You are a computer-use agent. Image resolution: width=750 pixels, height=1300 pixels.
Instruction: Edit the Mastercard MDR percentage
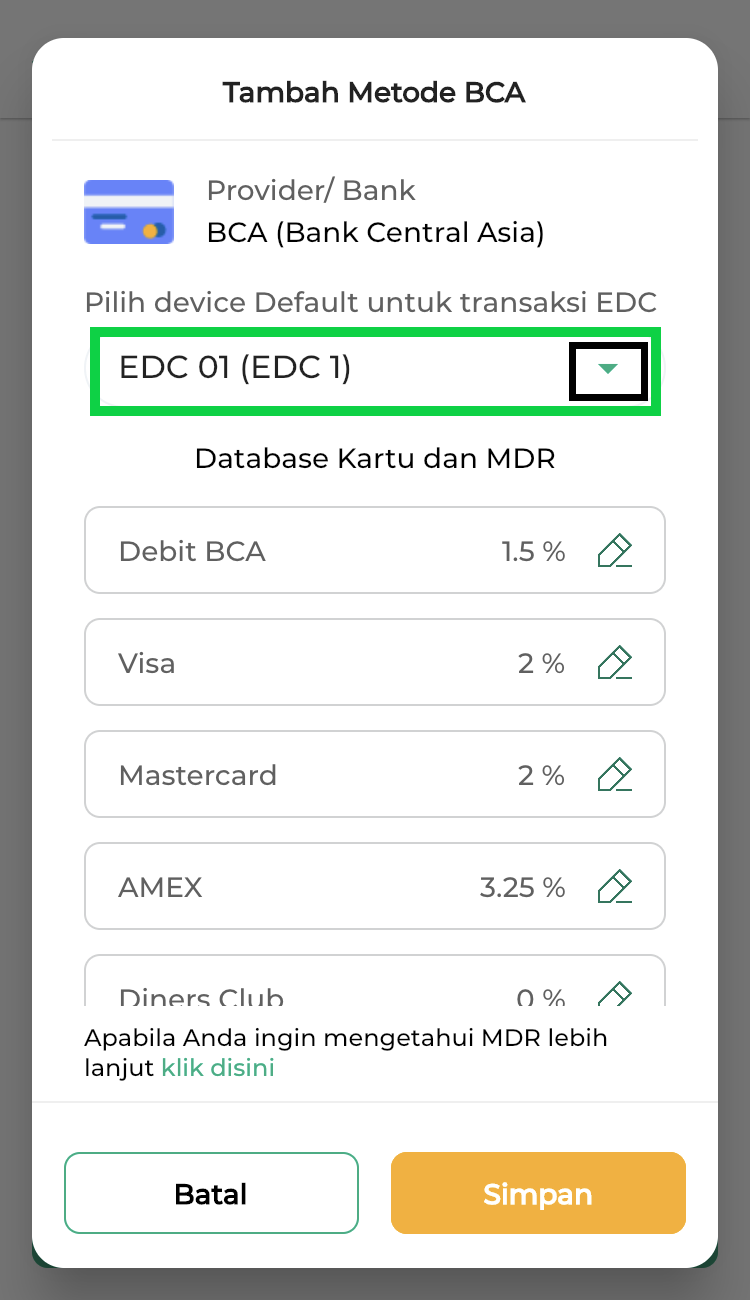(615, 775)
